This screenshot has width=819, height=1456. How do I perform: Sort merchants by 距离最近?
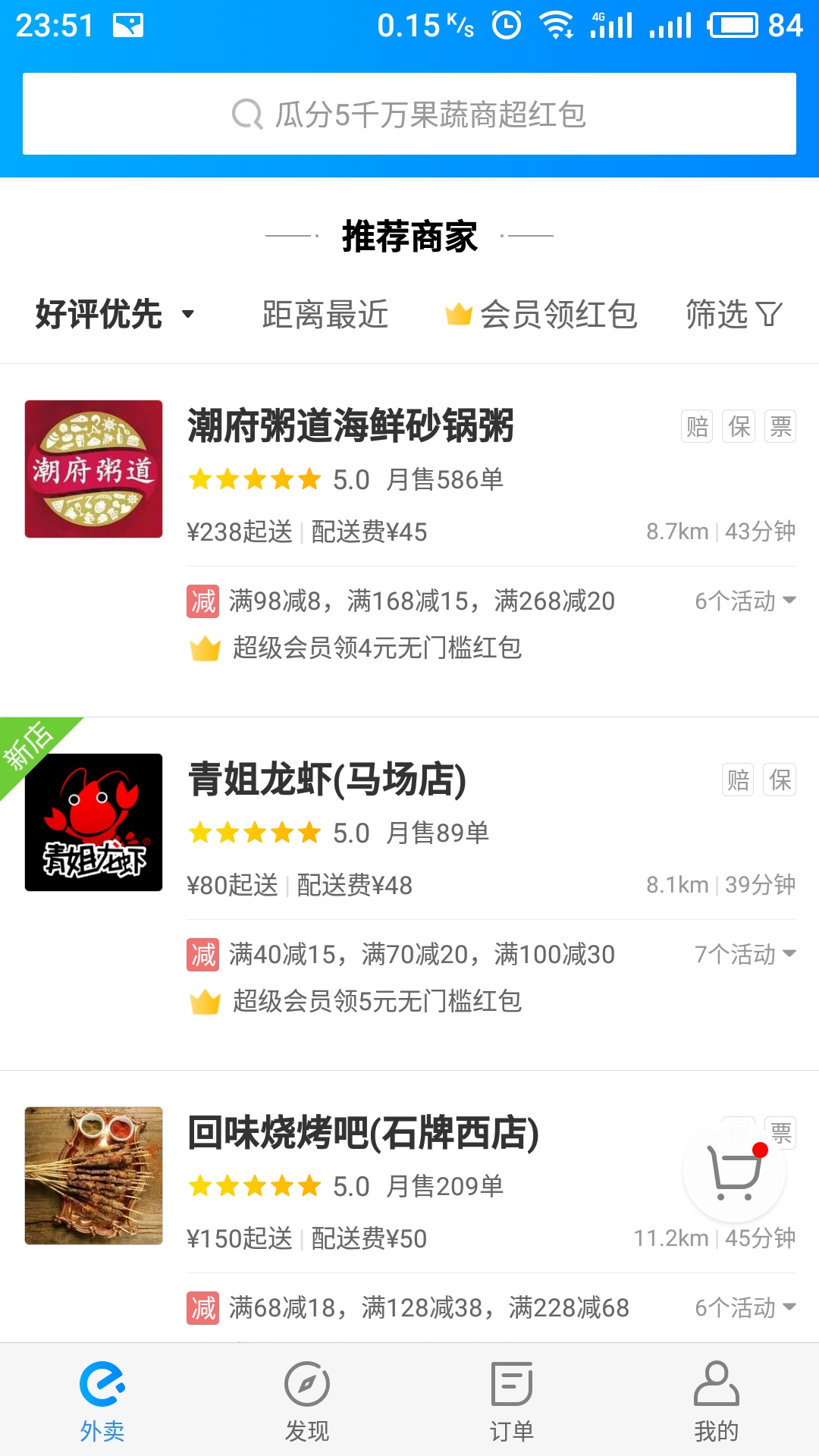[x=325, y=314]
